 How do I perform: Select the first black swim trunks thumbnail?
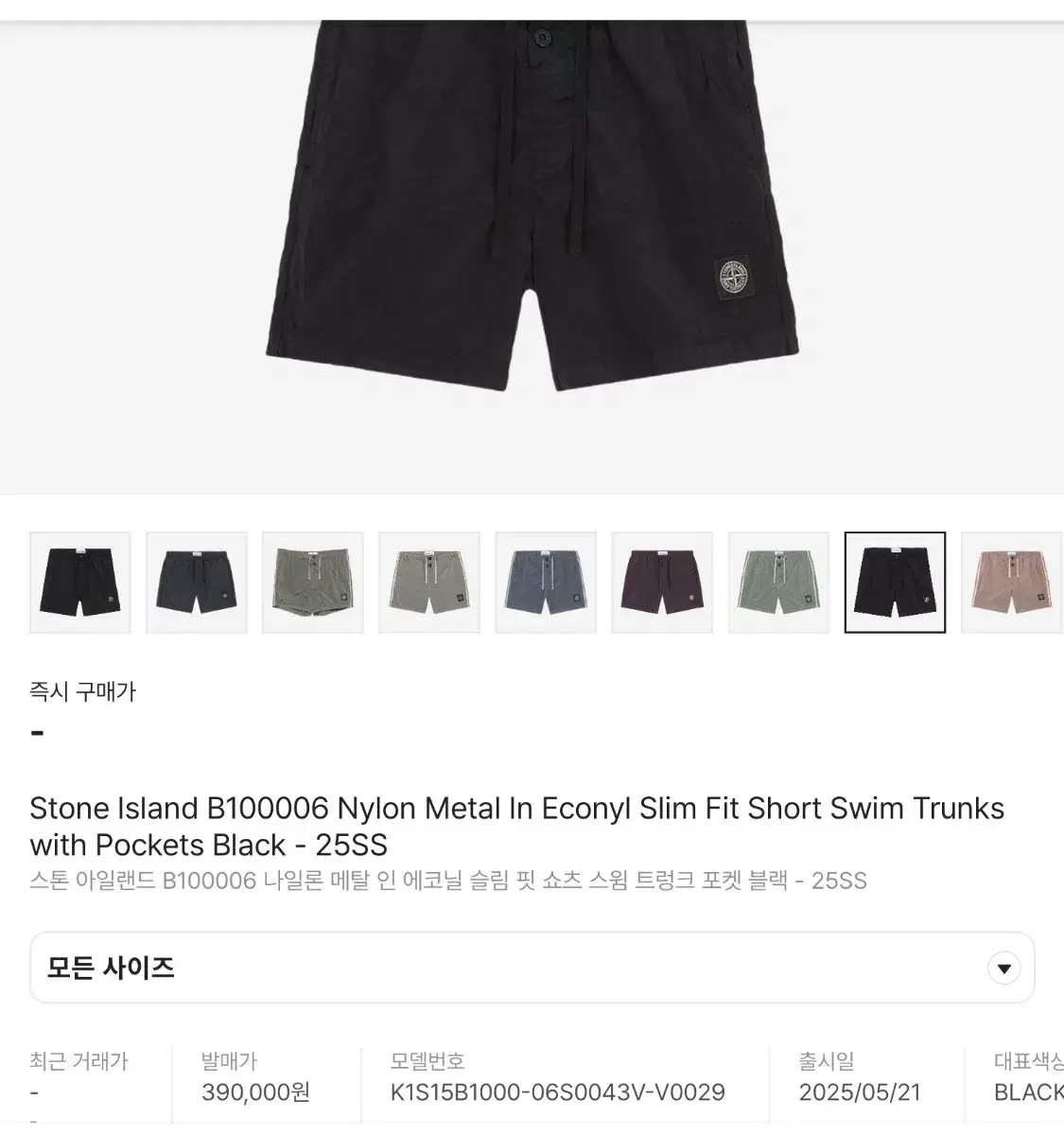[x=79, y=581]
